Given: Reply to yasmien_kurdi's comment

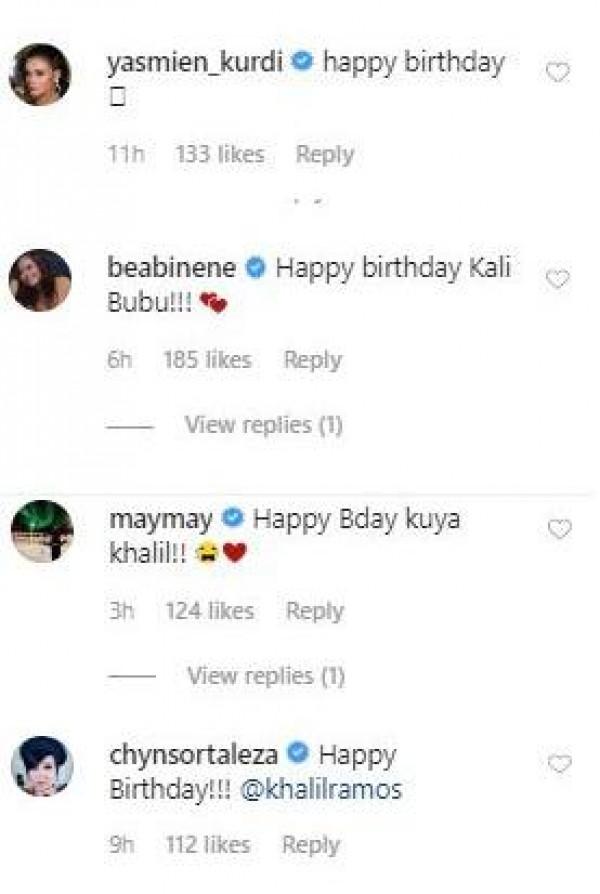Looking at the screenshot, I should coord(324,154).
